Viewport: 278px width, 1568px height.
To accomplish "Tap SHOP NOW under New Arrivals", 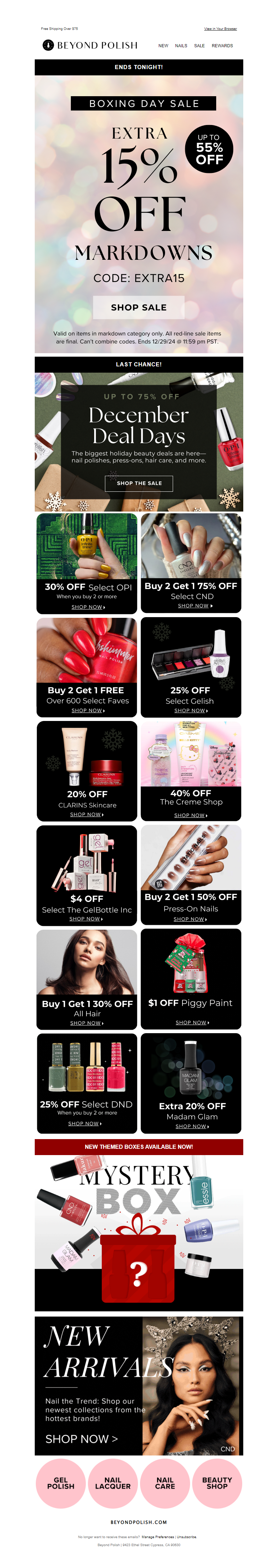I will [81, 1439].
